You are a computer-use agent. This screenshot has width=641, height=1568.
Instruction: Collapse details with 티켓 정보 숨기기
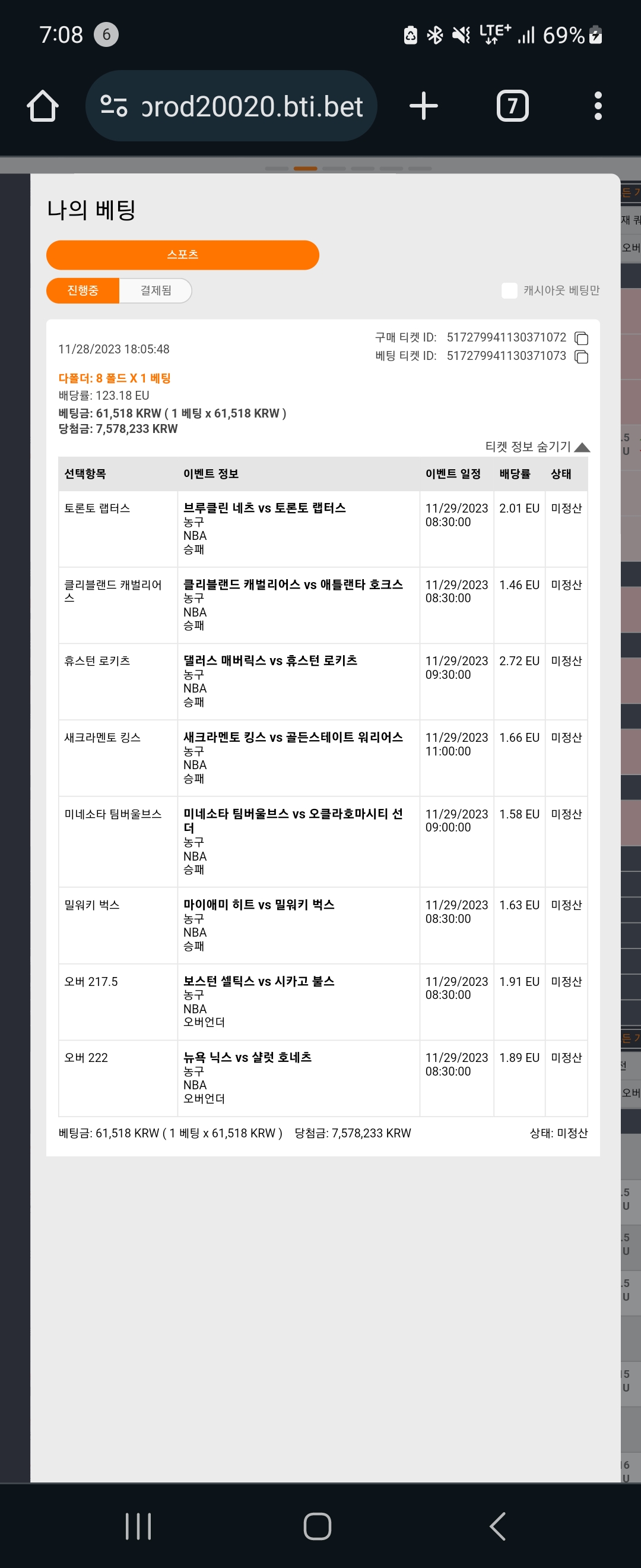pos(537,447)
